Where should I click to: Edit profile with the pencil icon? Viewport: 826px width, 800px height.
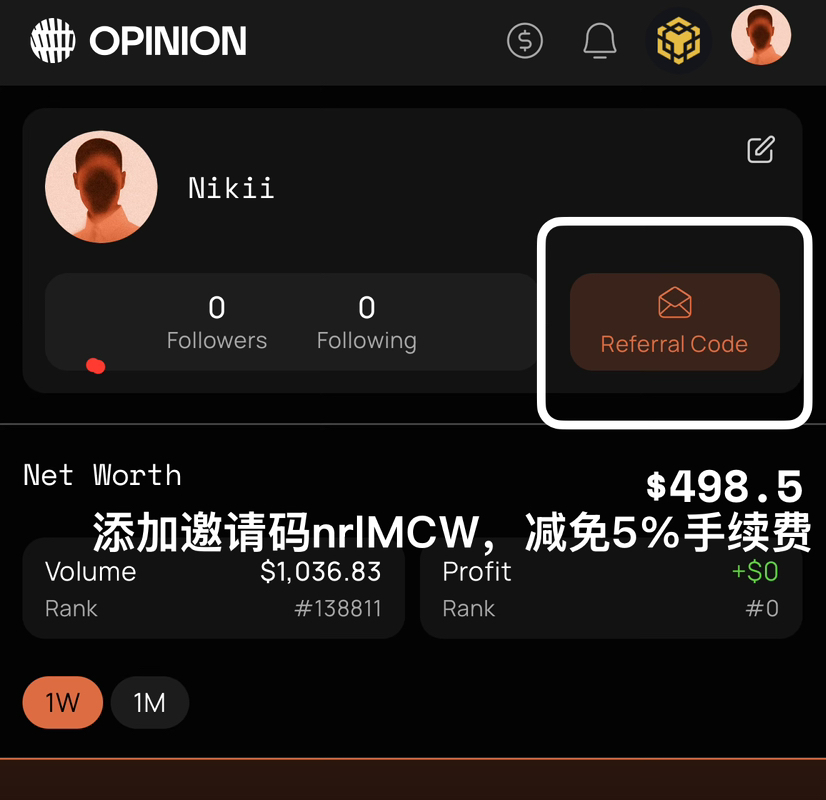[761, 150]
